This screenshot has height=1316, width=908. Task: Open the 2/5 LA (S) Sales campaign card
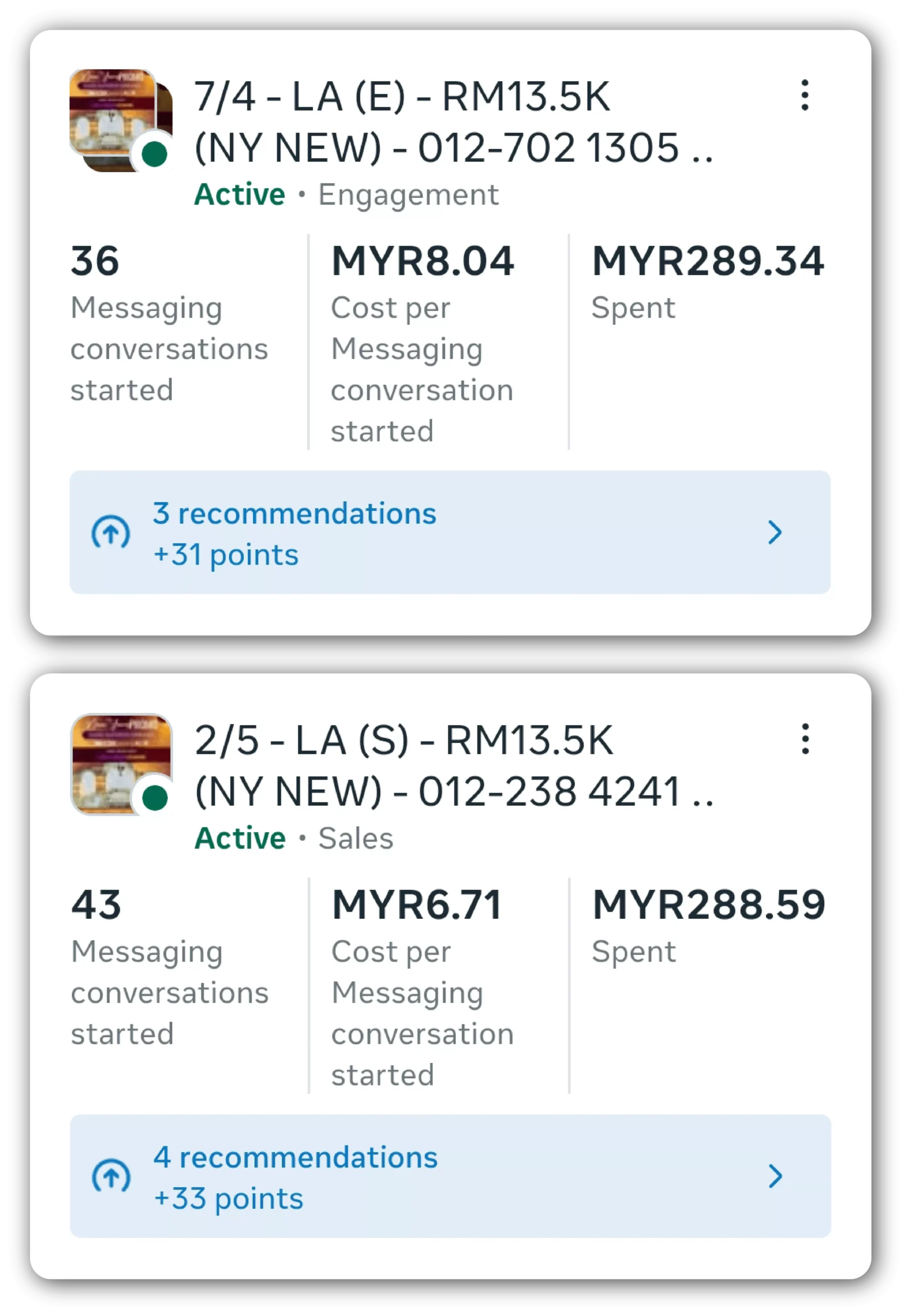tap(451, 976)
